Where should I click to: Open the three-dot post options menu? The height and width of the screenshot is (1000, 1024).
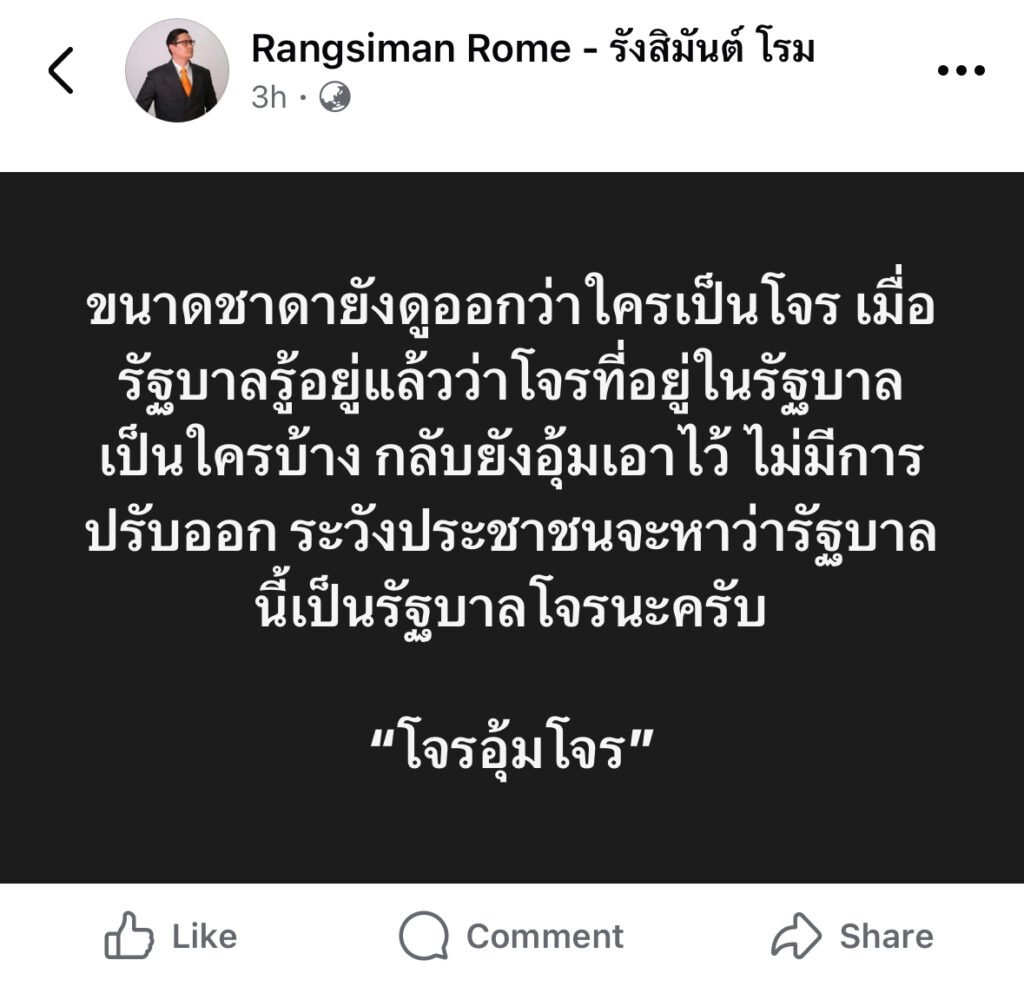pos(961,71)
